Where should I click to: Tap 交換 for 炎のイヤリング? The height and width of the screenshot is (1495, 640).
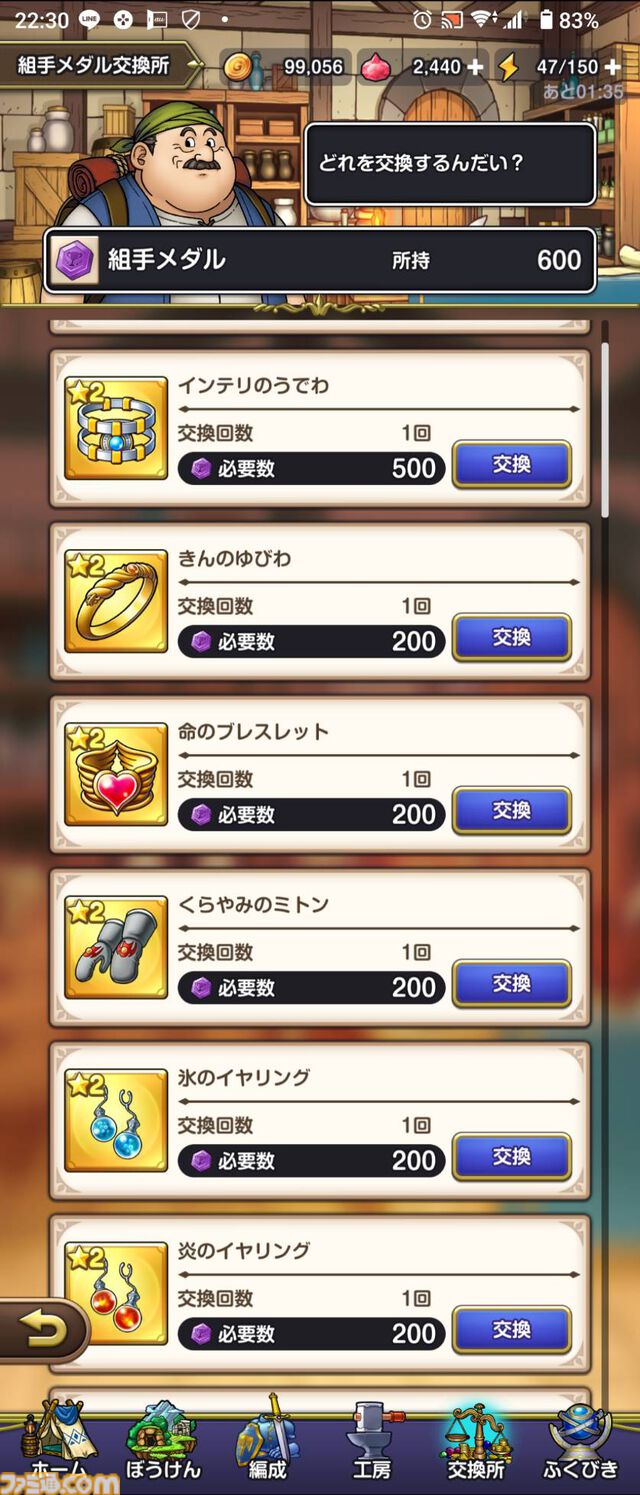(511, 1330)
